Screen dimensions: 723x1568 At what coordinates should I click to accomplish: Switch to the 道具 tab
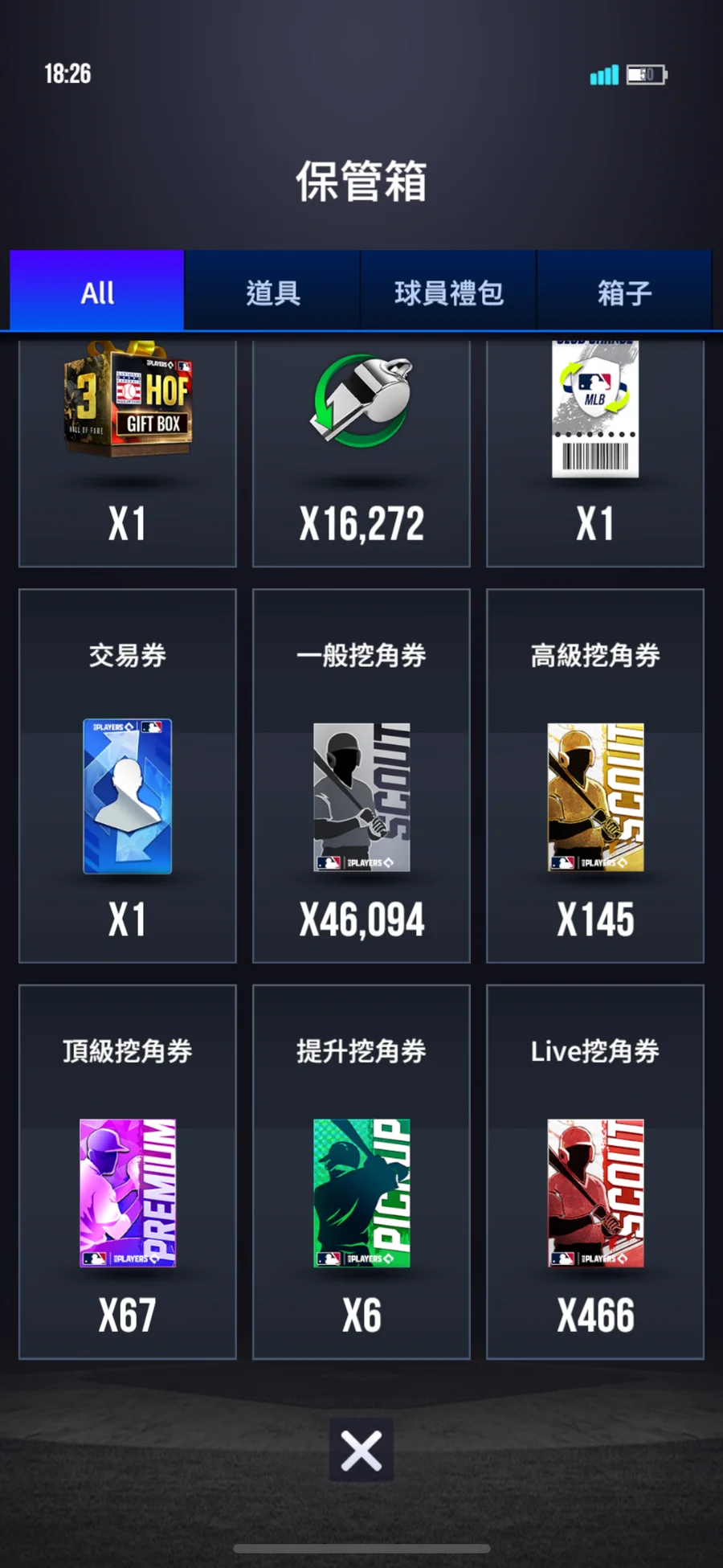tap(272, 293)
